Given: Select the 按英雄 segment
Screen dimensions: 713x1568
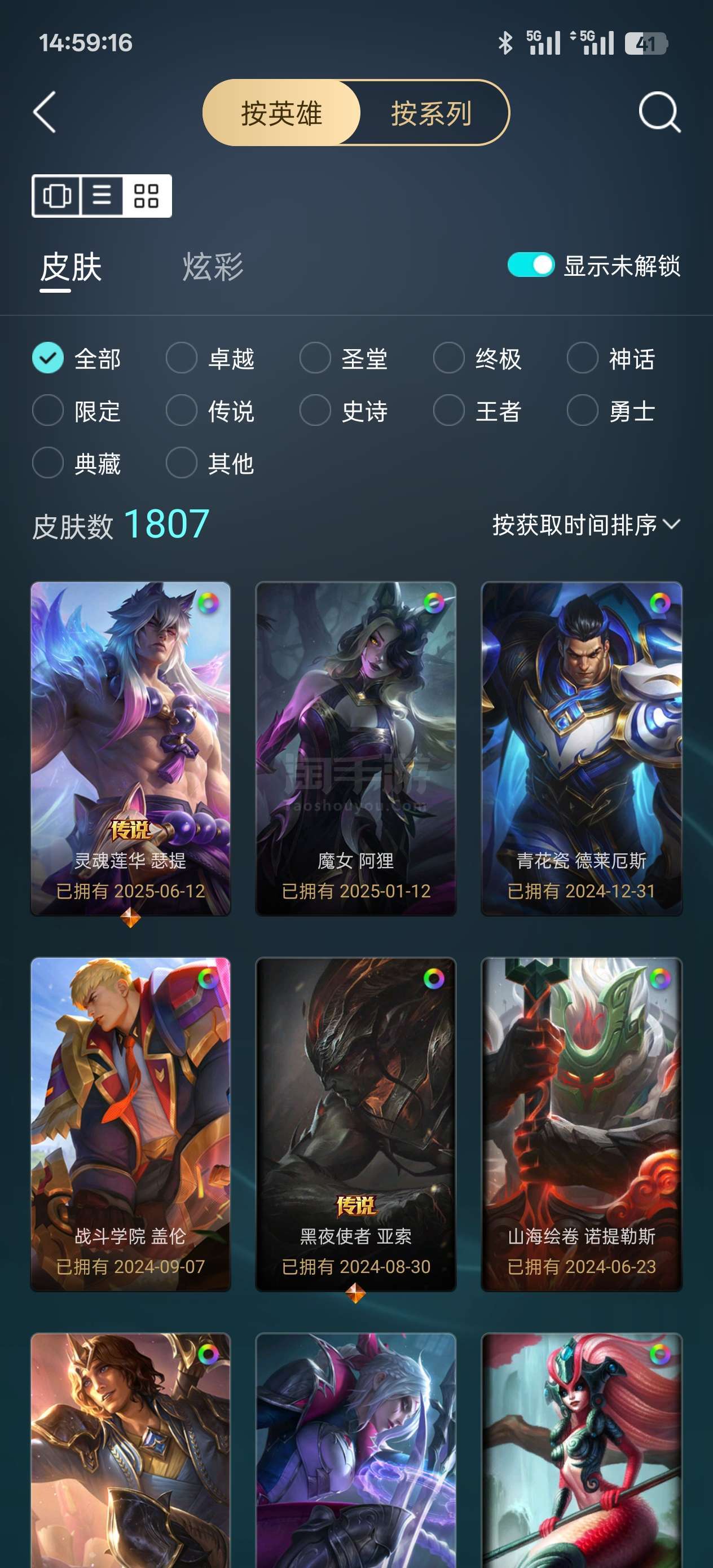Looking at the screenshot, I should pos(281,113).
